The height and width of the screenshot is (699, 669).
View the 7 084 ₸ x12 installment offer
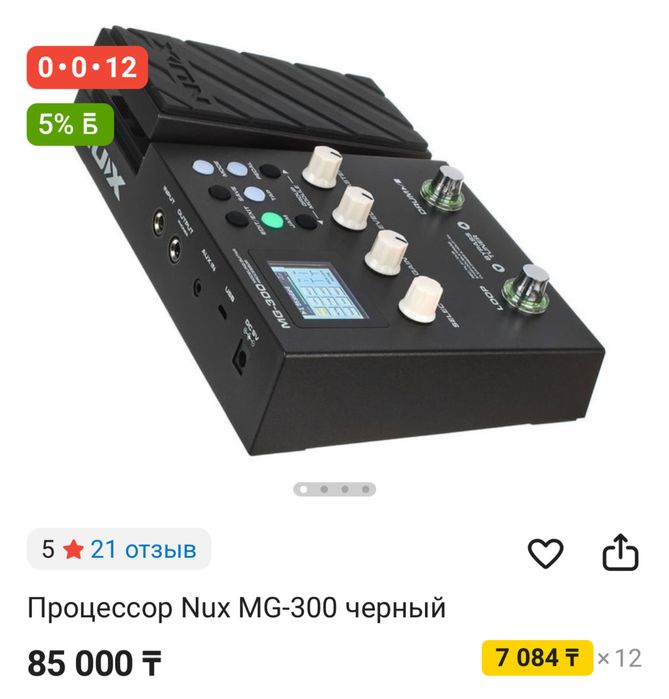(538, 658)
